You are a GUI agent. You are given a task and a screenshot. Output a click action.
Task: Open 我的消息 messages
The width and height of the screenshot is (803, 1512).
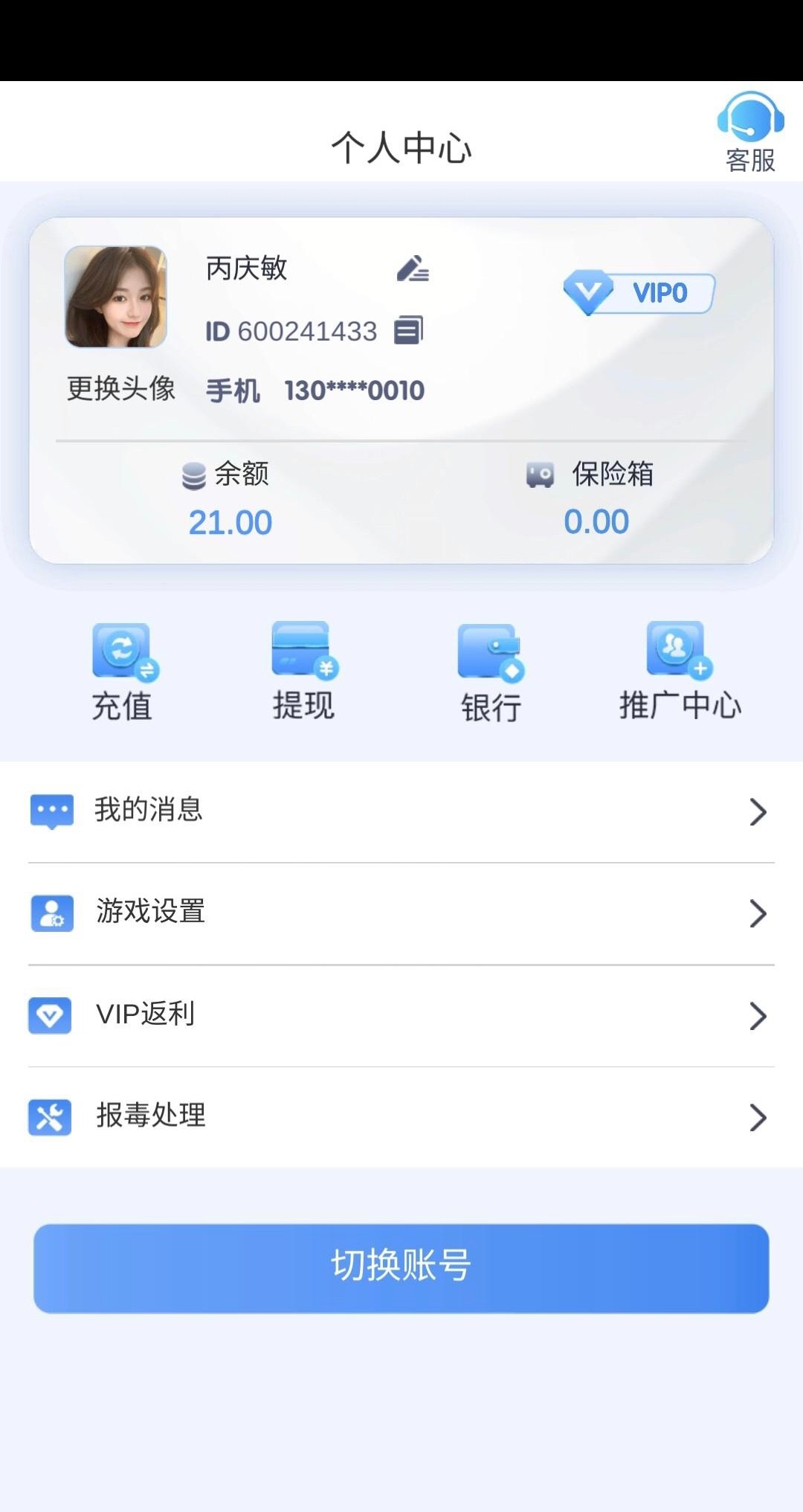401,811
